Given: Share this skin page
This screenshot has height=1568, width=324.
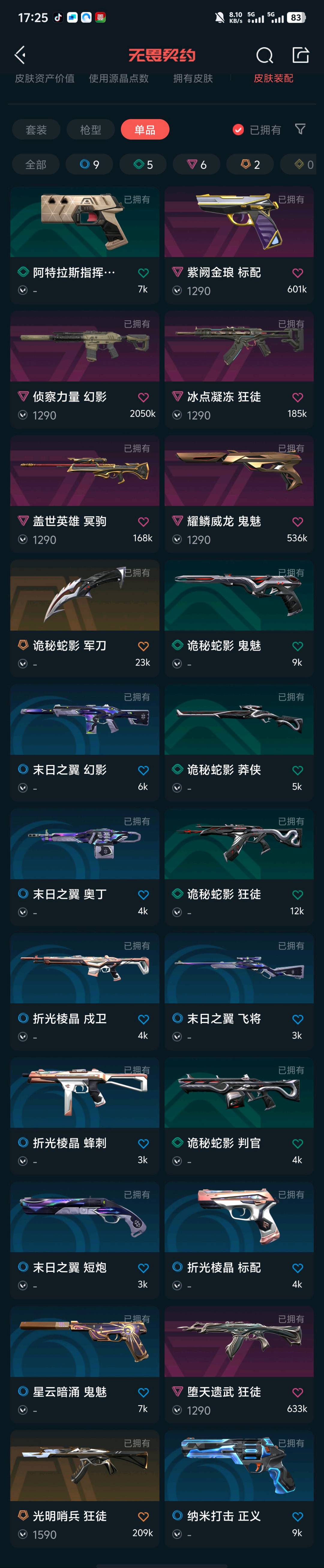Looking at the screenshot, I should (301, 55).
